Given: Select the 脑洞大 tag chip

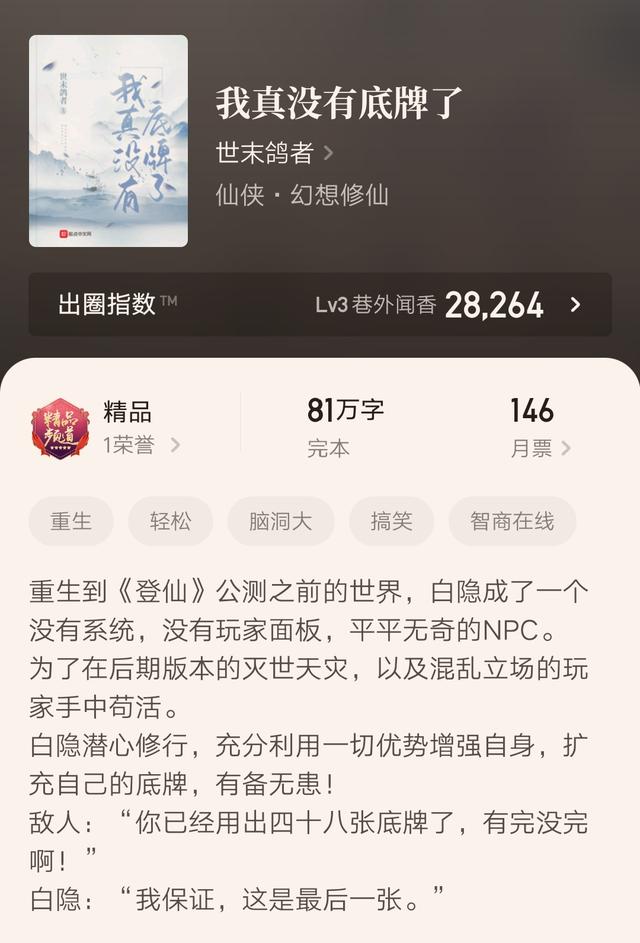Looking at the screenshot, I should pos(280,521).
